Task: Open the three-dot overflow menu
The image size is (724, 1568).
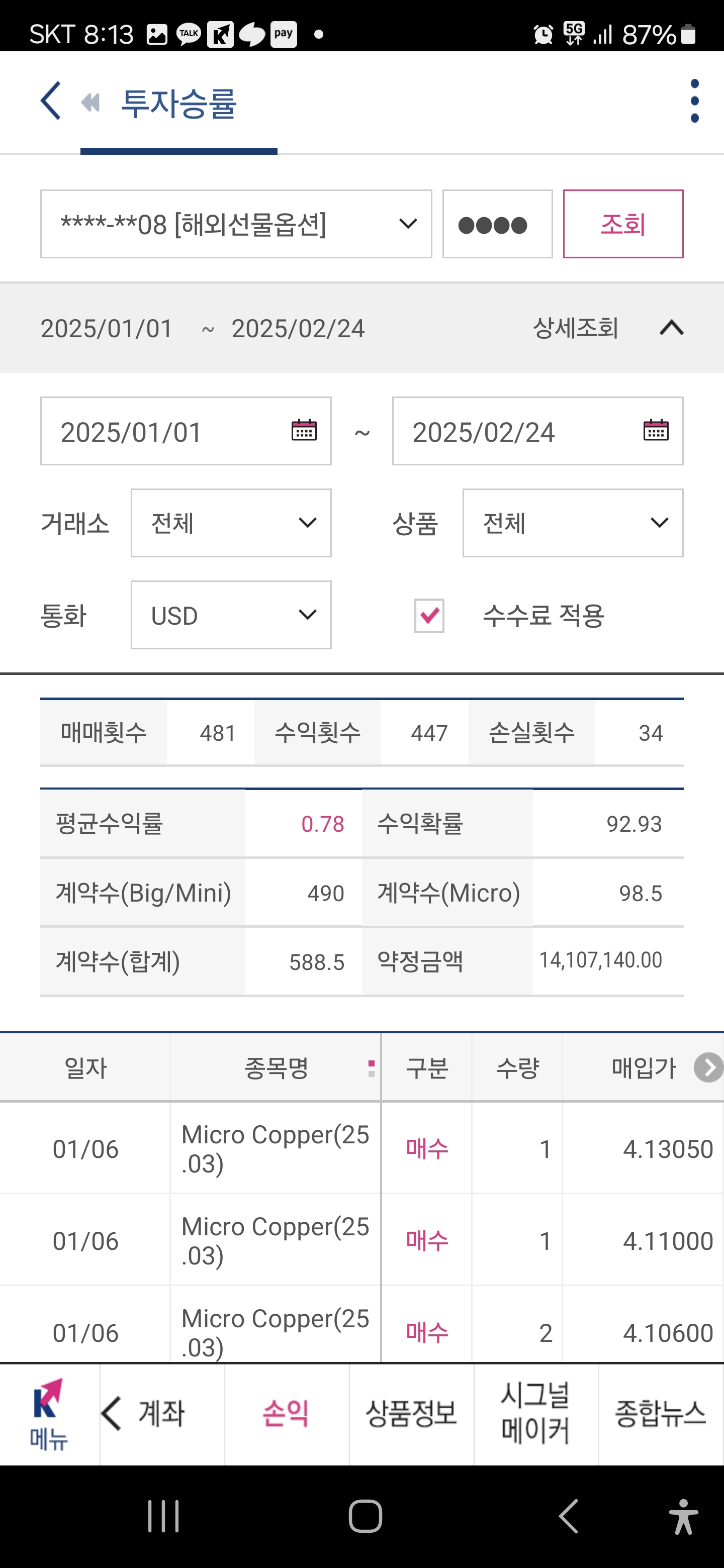Action: [x=694, y=101]
